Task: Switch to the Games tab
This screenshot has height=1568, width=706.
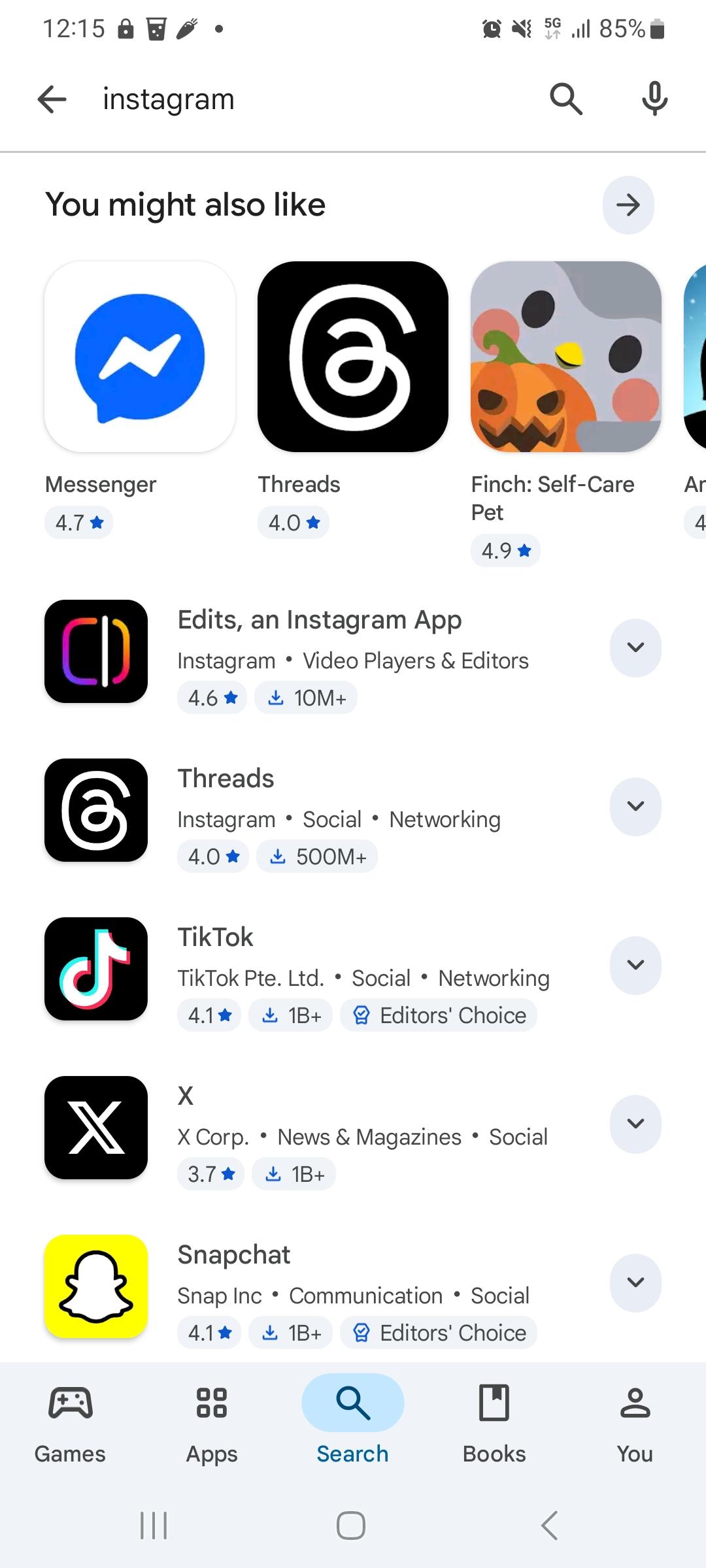Action: pos(70,1424)
